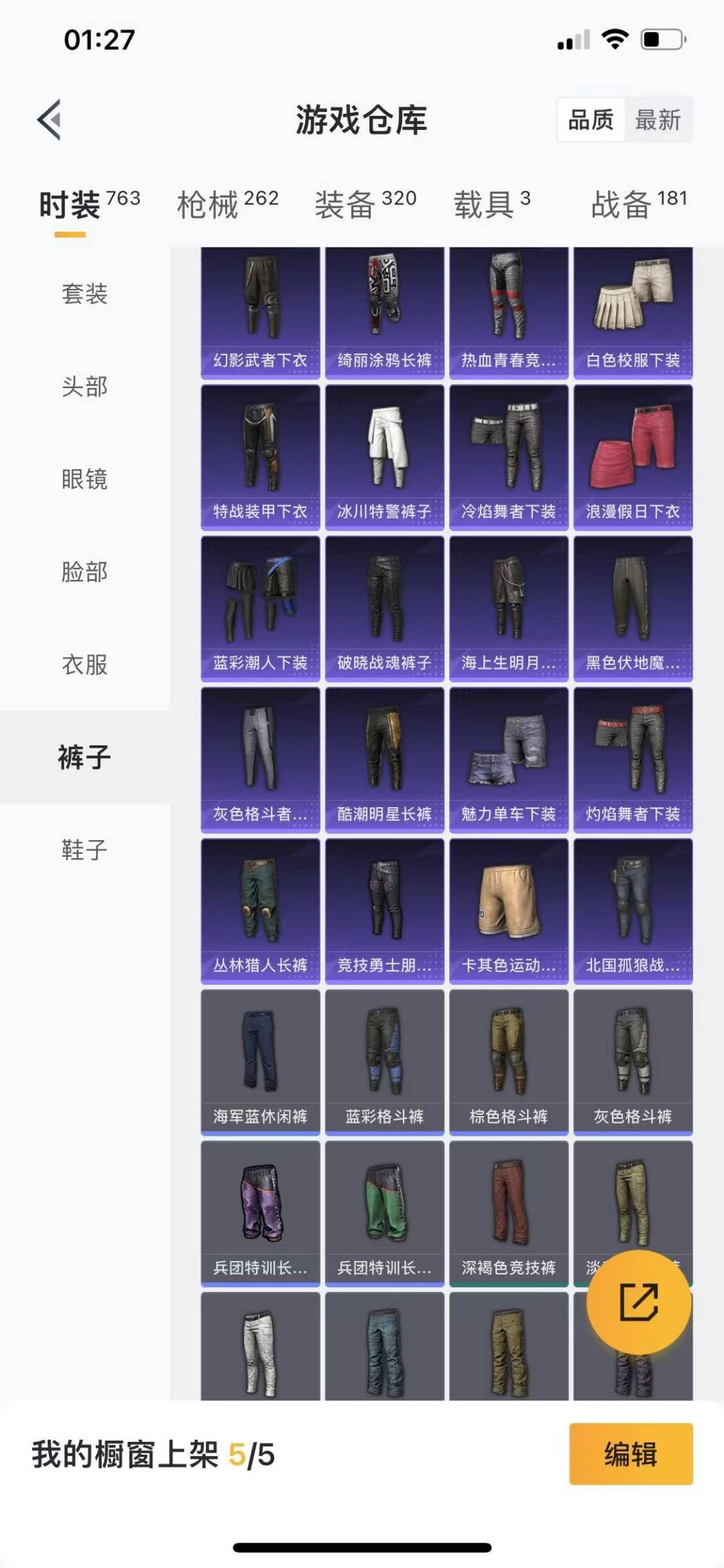Image resolution: width=724 pixels, height=1568 pixels.
Task: Open the 酷潮明星长裤 item
Action: click(x=385, y=760)
